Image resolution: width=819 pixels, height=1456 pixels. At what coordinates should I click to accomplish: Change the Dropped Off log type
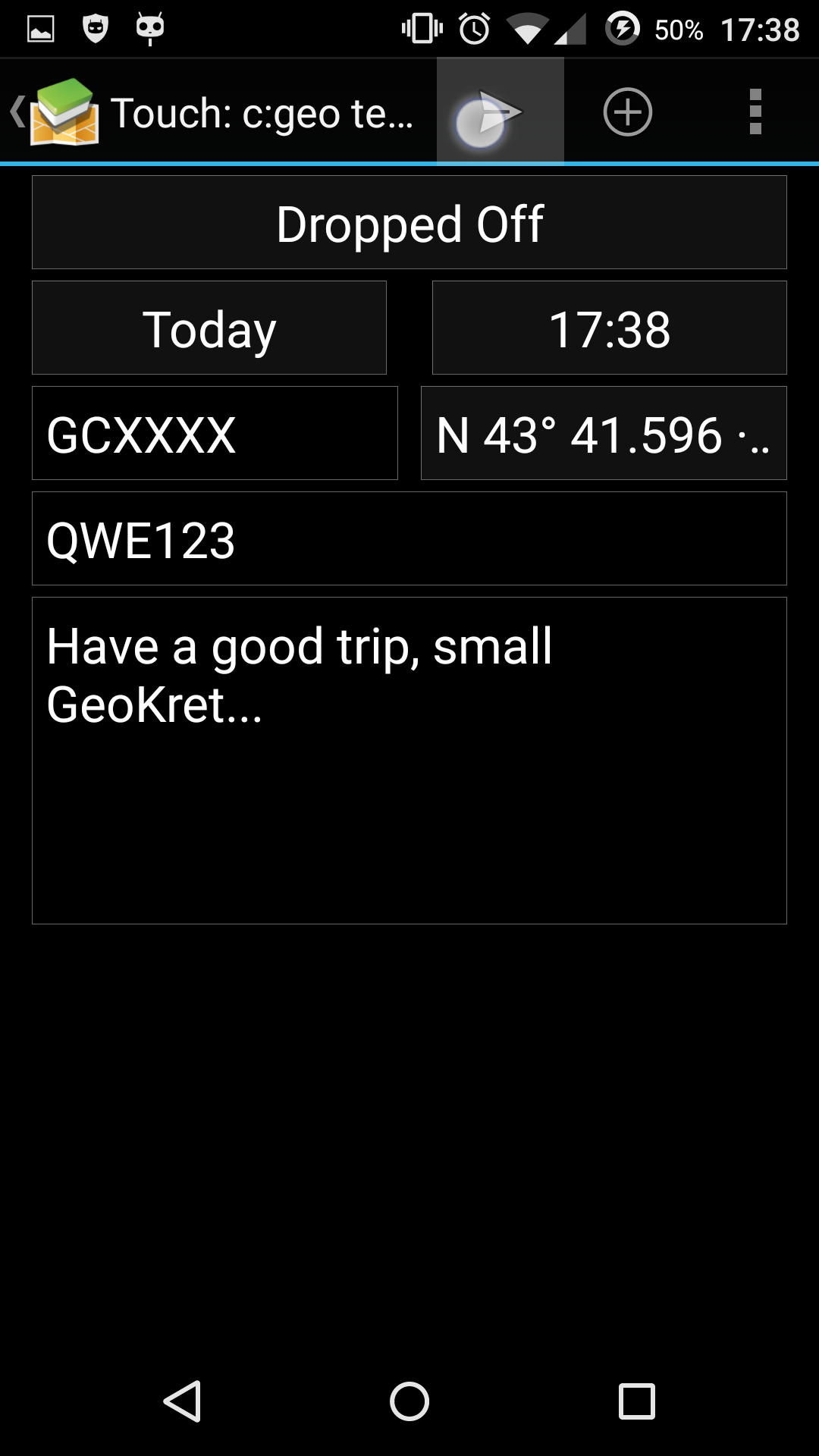[x=409, y=223]
